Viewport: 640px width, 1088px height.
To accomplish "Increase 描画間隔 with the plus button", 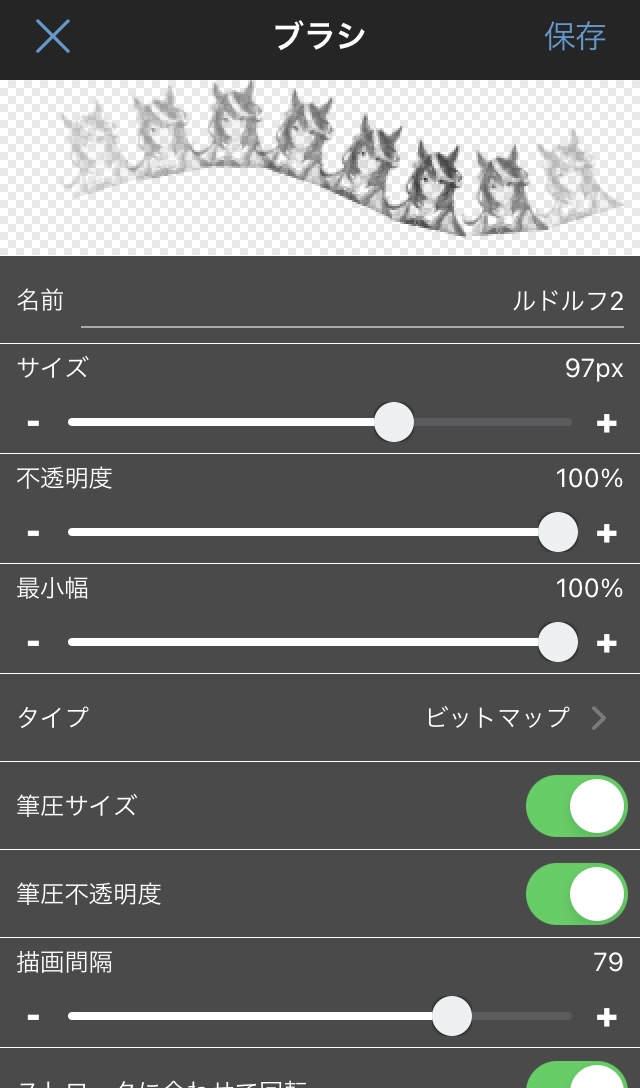I will [606, 1017].
